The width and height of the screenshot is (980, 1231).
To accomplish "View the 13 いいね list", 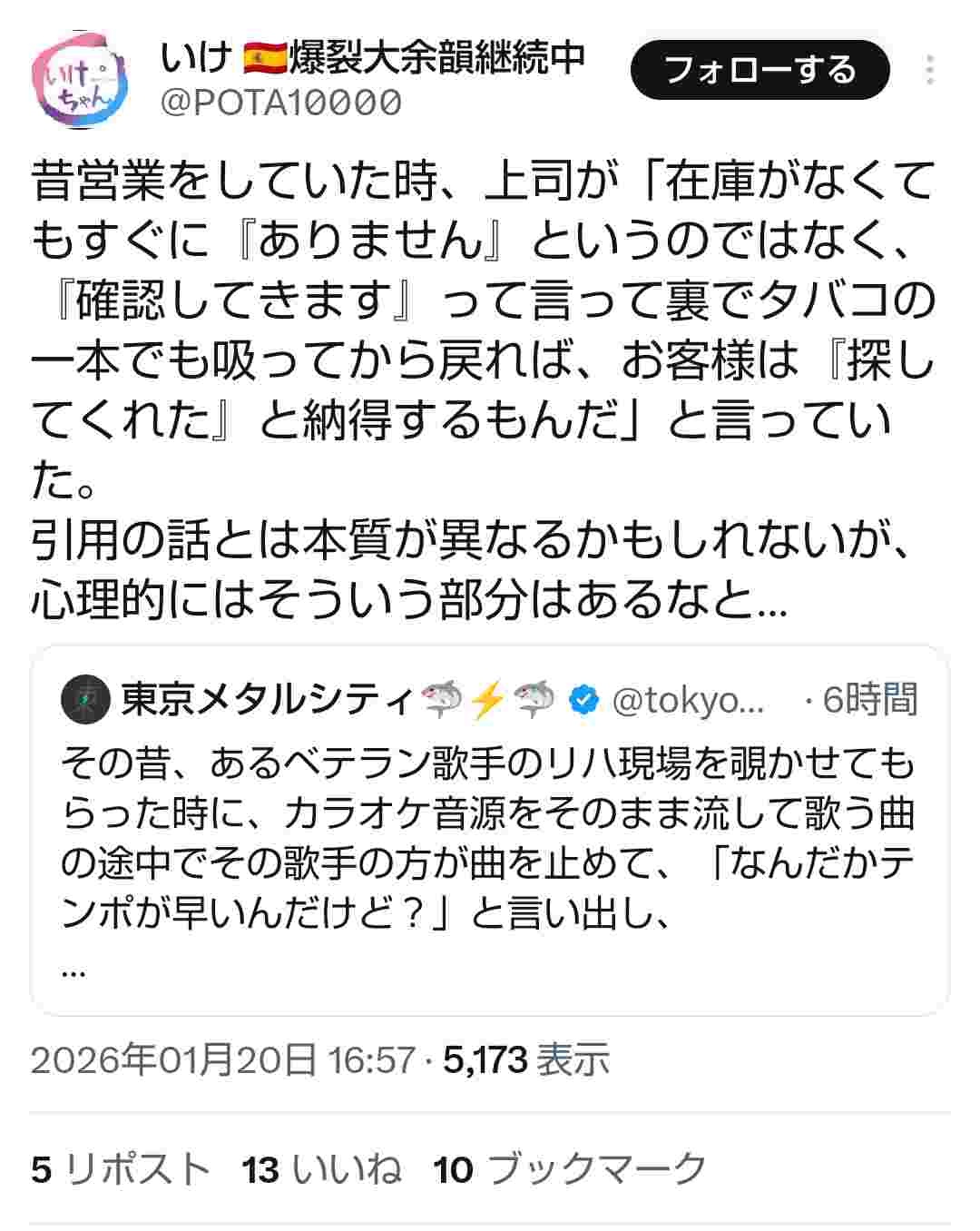I will pyautogui.click(x=322, y=1169).
